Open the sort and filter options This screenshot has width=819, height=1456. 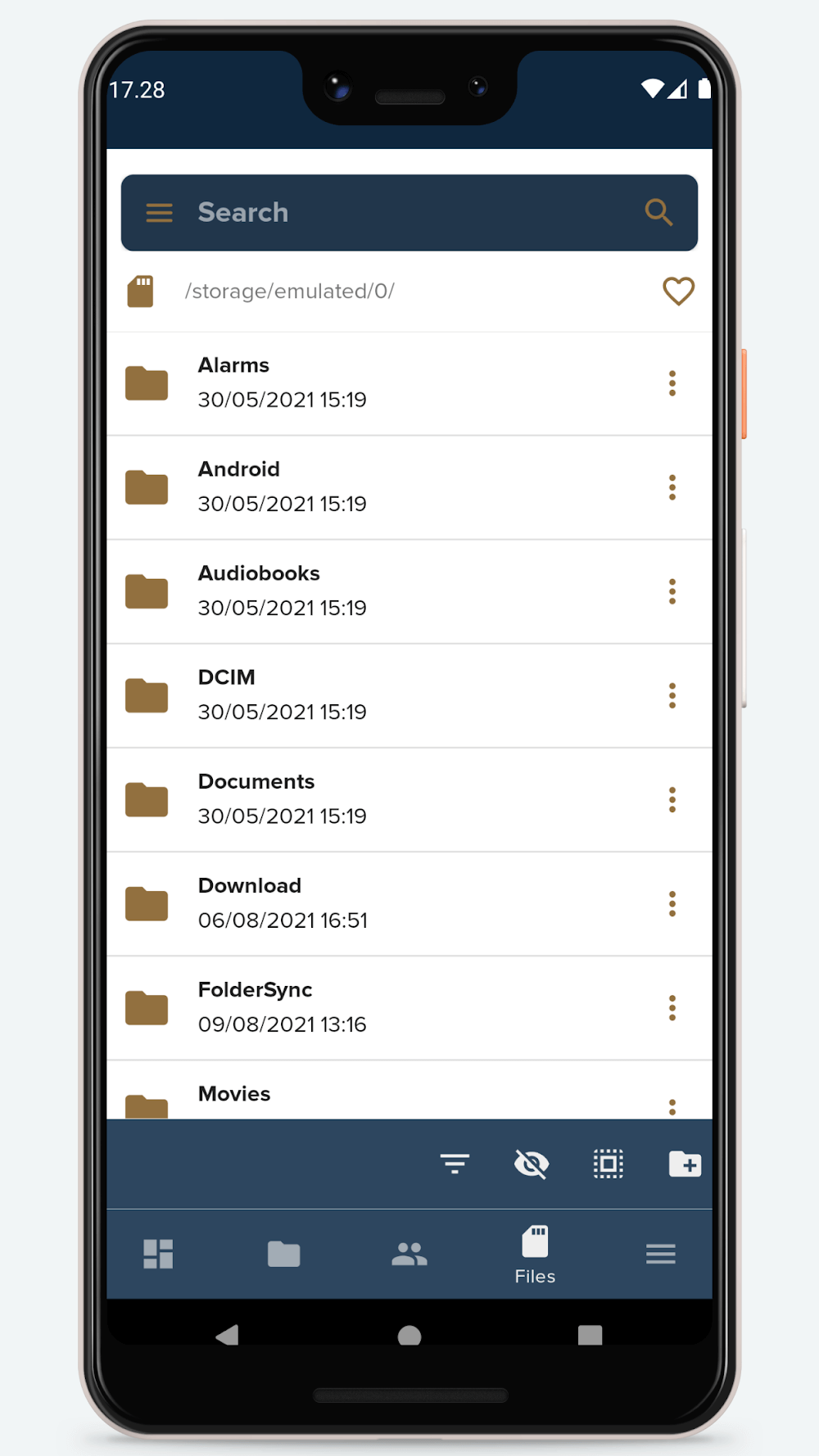(x=455, y=1164)
